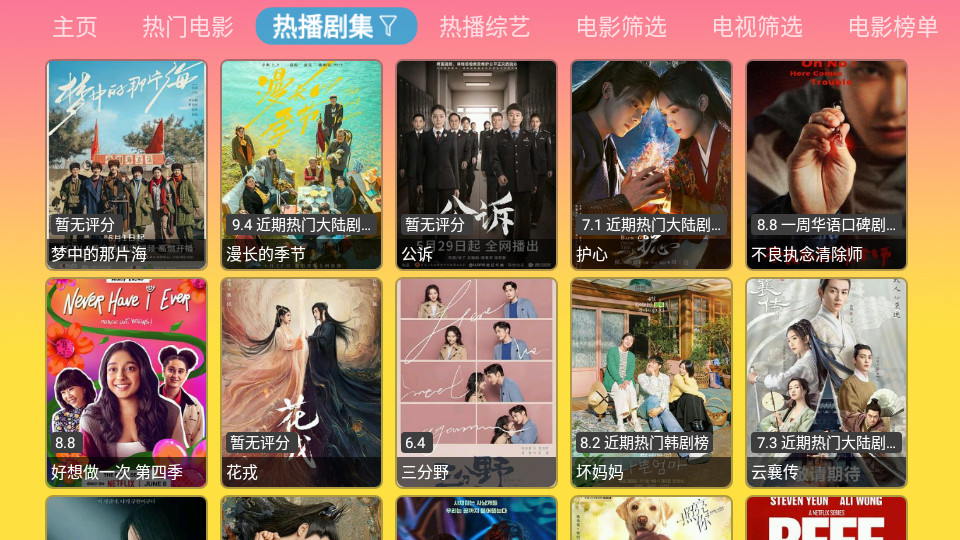Open the 电视筛选 tab
Viewport: 960px width, 540px height.
coord(758,27)
